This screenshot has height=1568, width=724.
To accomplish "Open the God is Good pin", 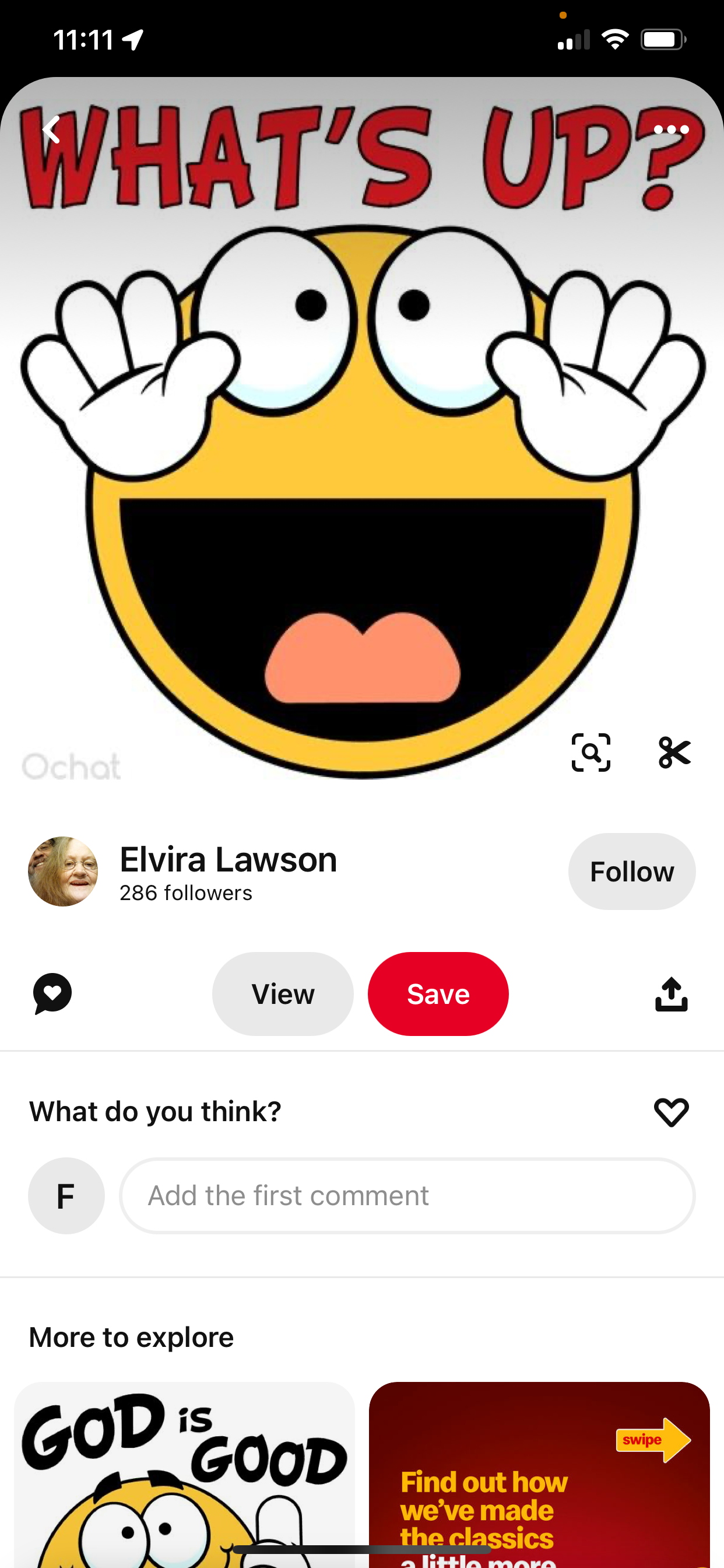I will point(184,1473).
